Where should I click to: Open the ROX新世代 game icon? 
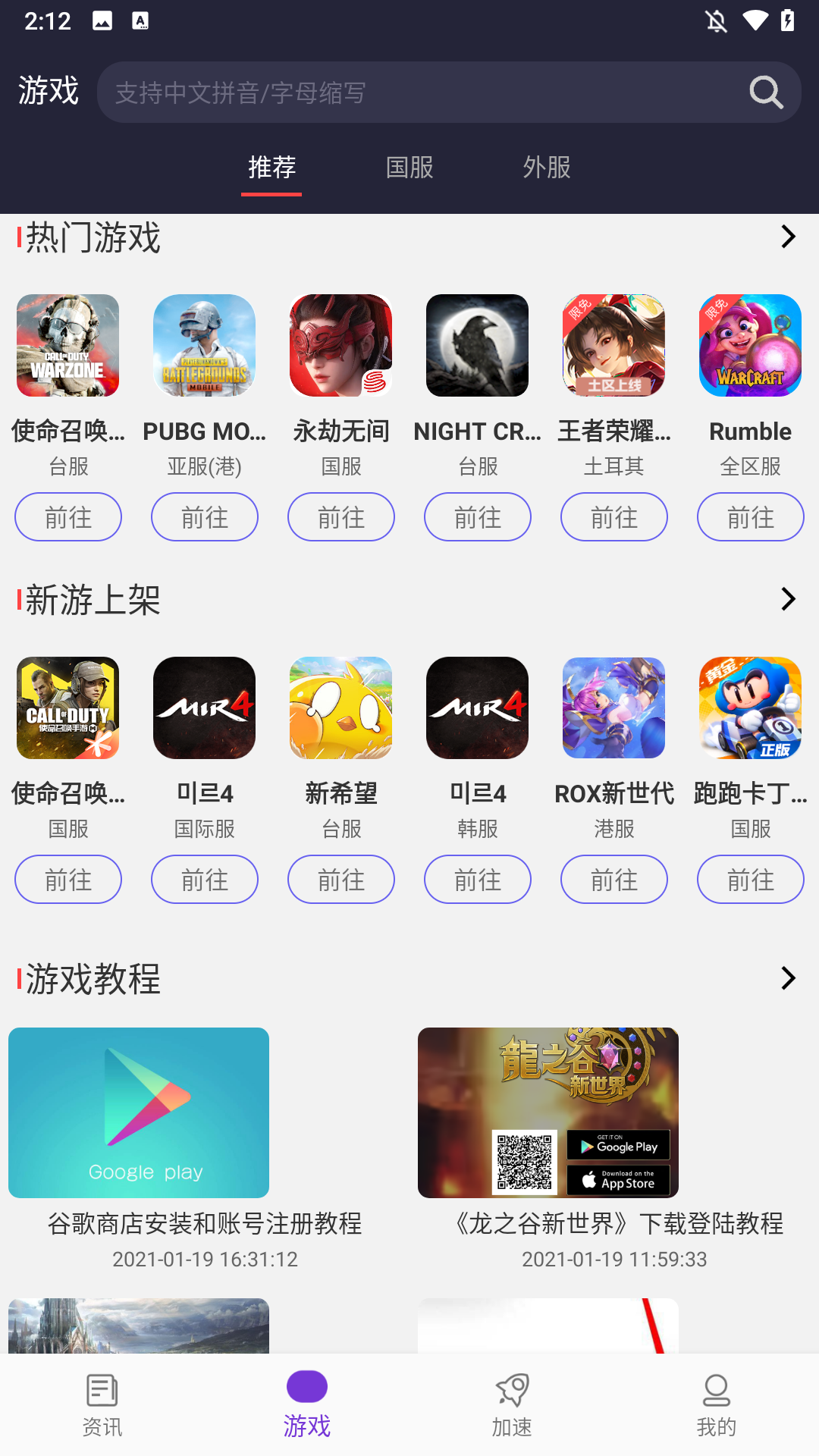pyautogui.click(x=613, y=708)
